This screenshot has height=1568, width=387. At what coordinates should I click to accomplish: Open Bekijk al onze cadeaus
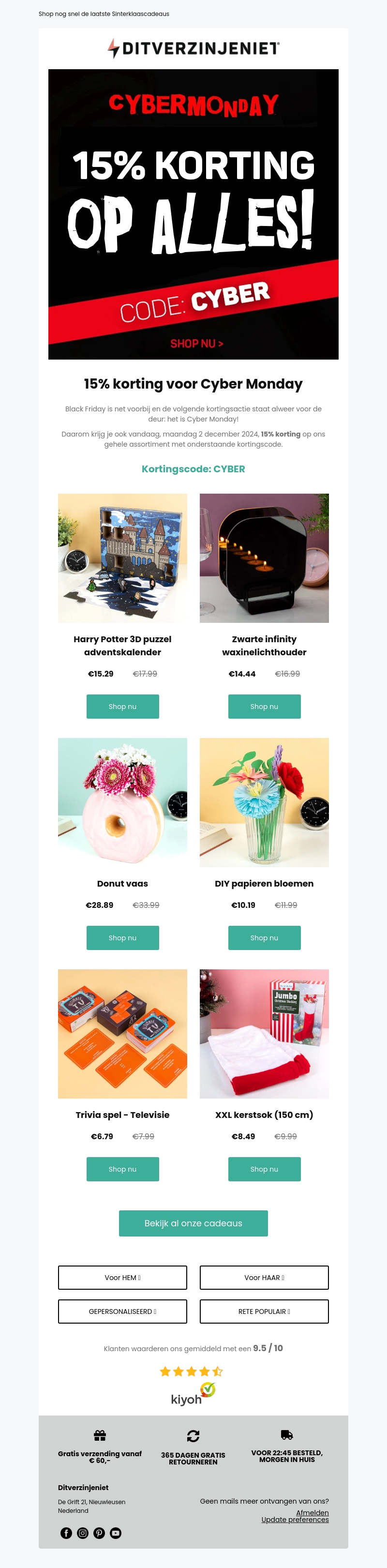[x=193, y=1223]
